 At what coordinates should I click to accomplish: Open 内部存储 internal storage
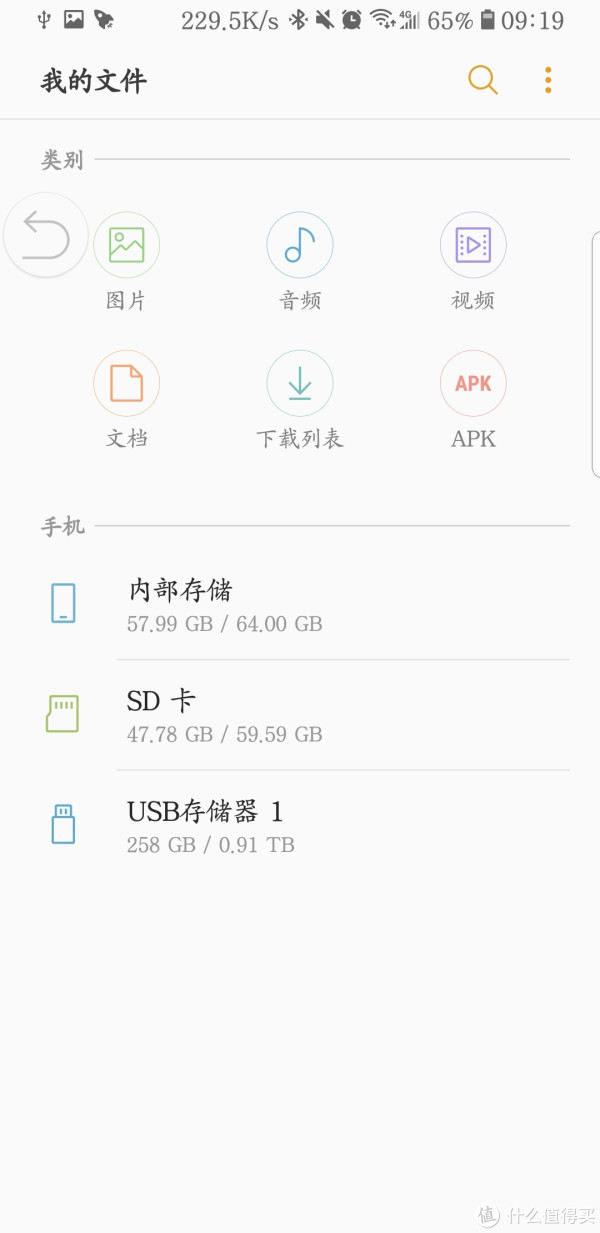tap(300, 604)
